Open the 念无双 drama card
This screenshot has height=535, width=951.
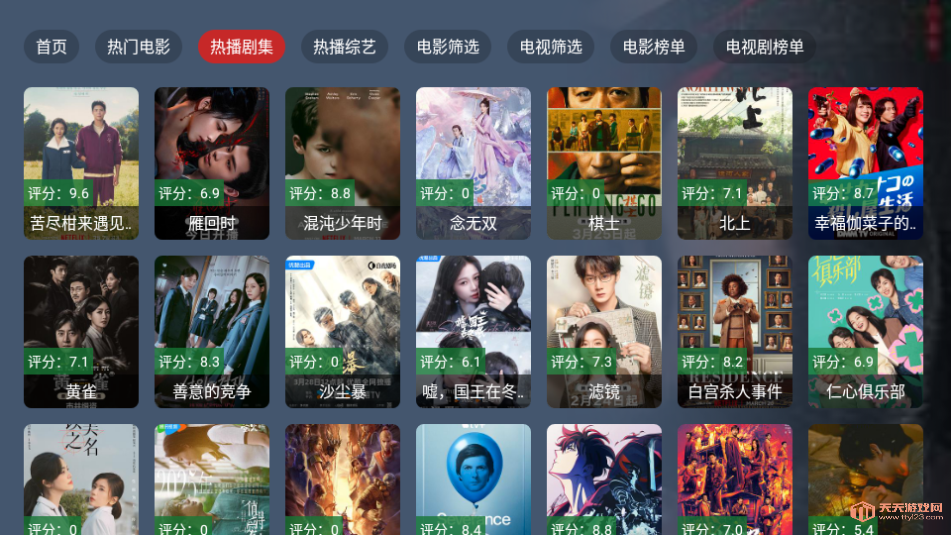click(x=473, y=163)
